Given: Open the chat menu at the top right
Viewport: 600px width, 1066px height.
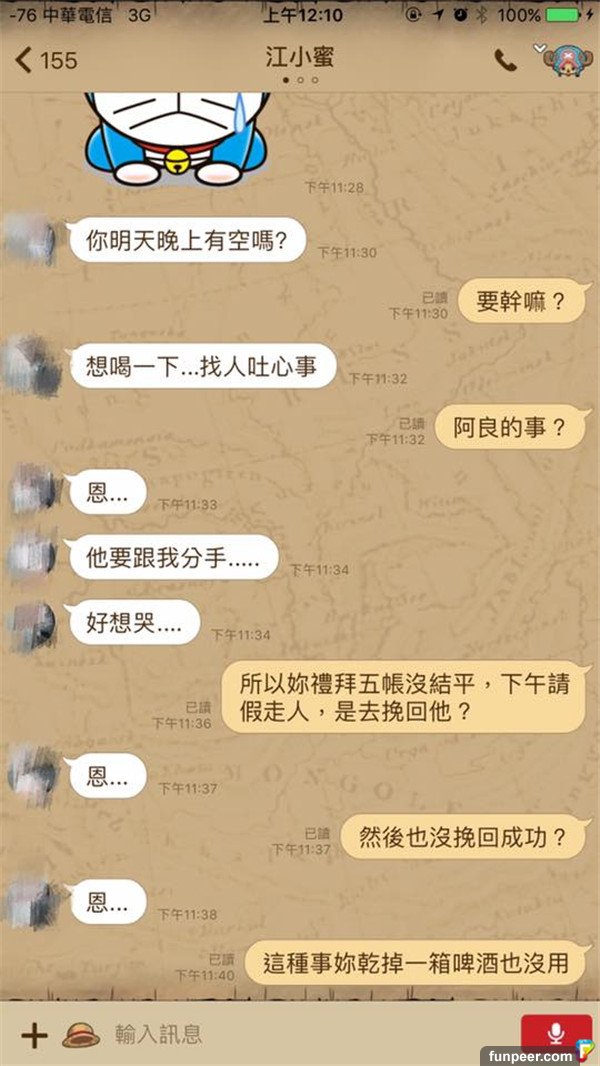Looking at the screenshot, I should tap(562, 60).
